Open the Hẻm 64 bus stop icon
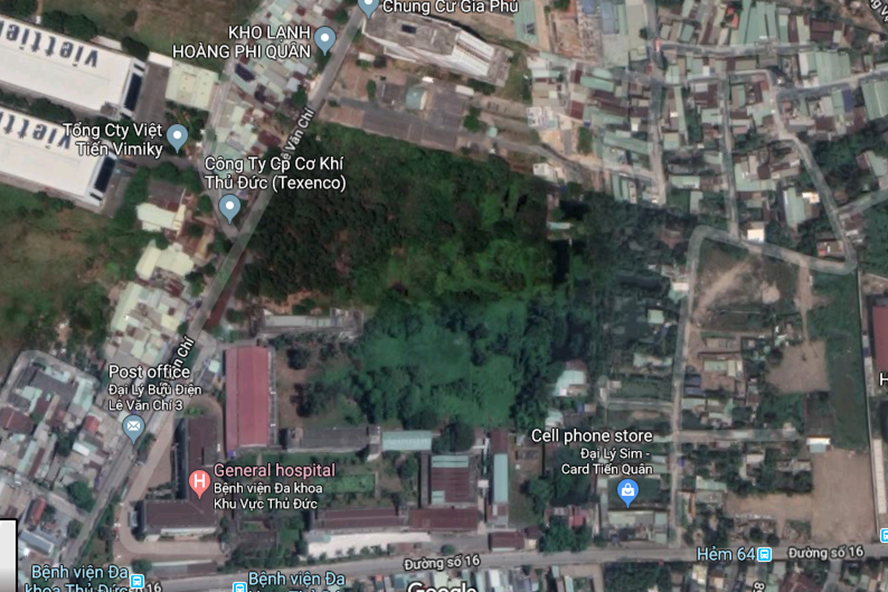This screenshot has width=888, height=592. tap(765, 554)
